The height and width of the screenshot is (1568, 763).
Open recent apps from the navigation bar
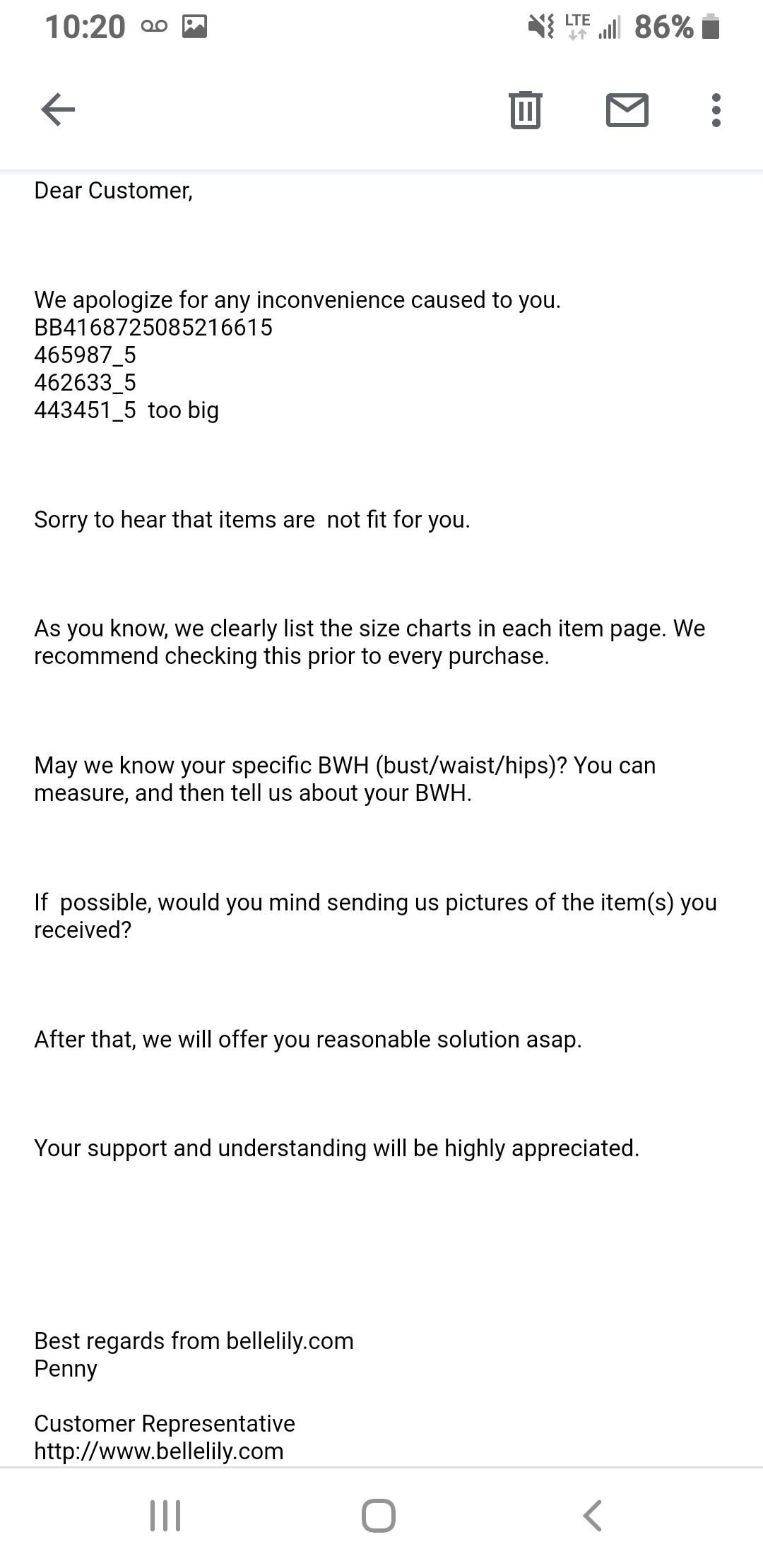(166, 1515)
